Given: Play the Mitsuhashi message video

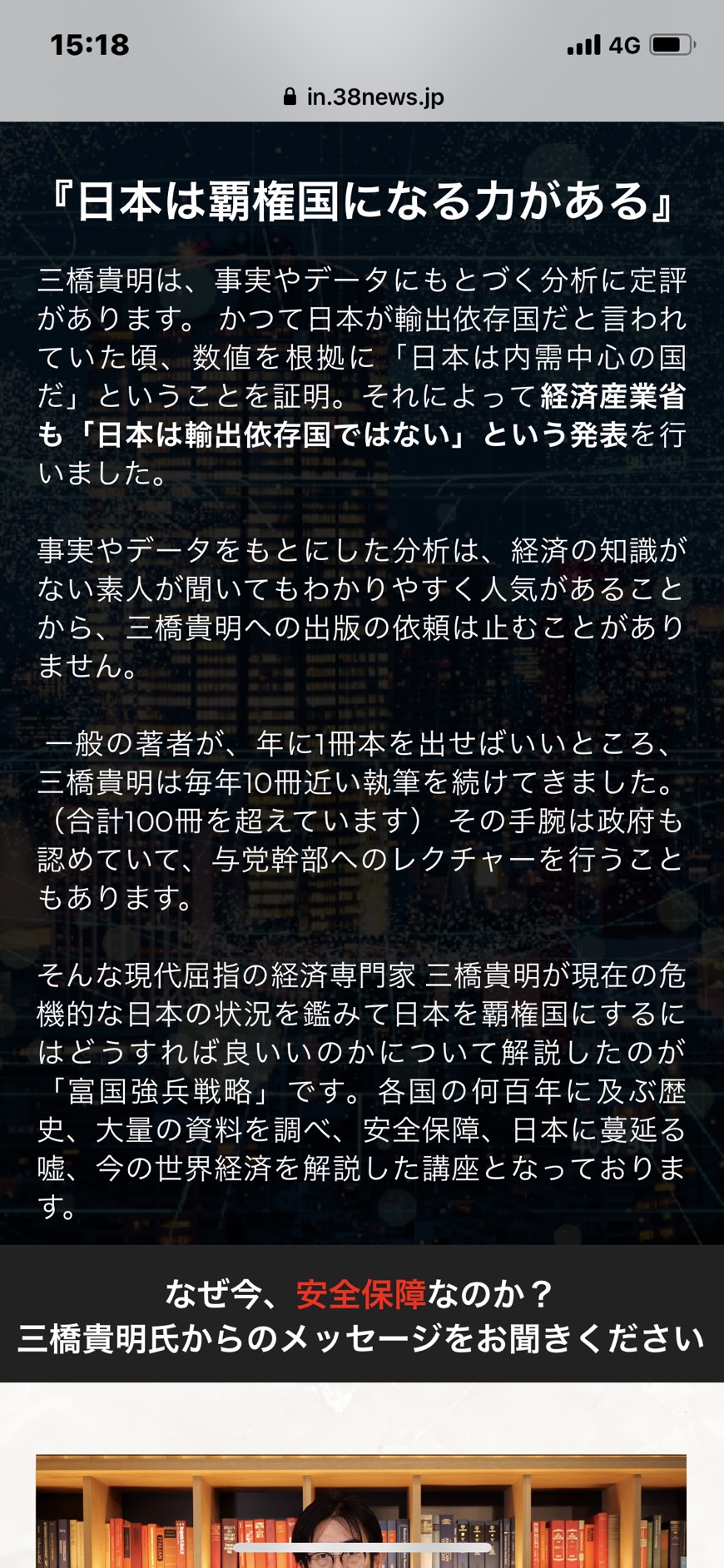Looking at the screenshot, I should coord(361,1511).
